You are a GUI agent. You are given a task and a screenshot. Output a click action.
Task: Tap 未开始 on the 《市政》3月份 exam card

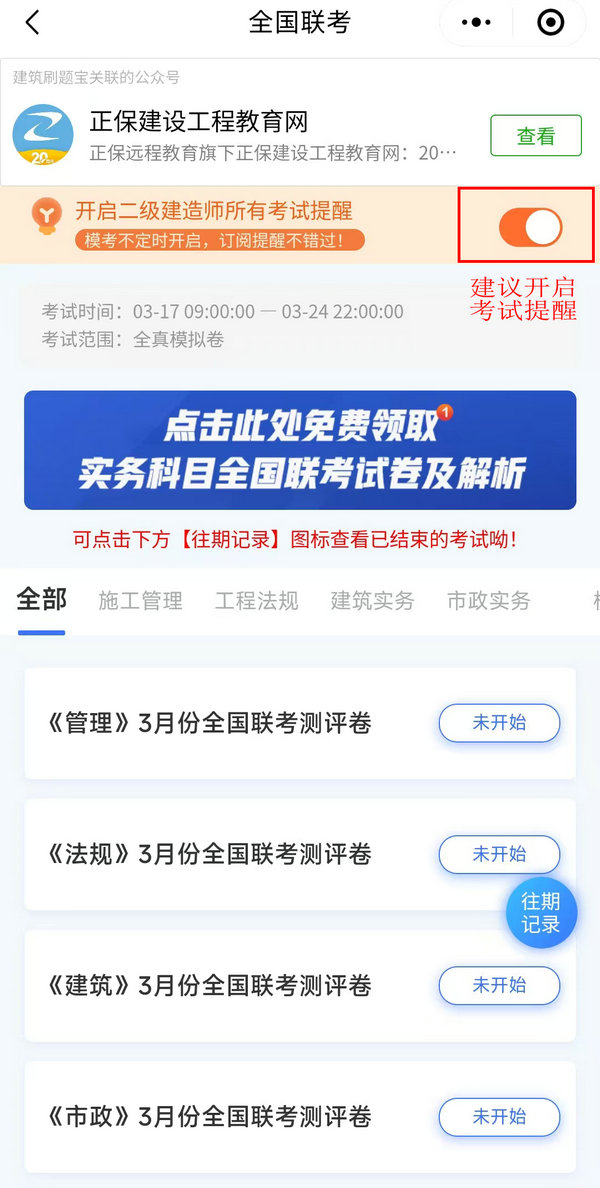tap(499, 1116)
